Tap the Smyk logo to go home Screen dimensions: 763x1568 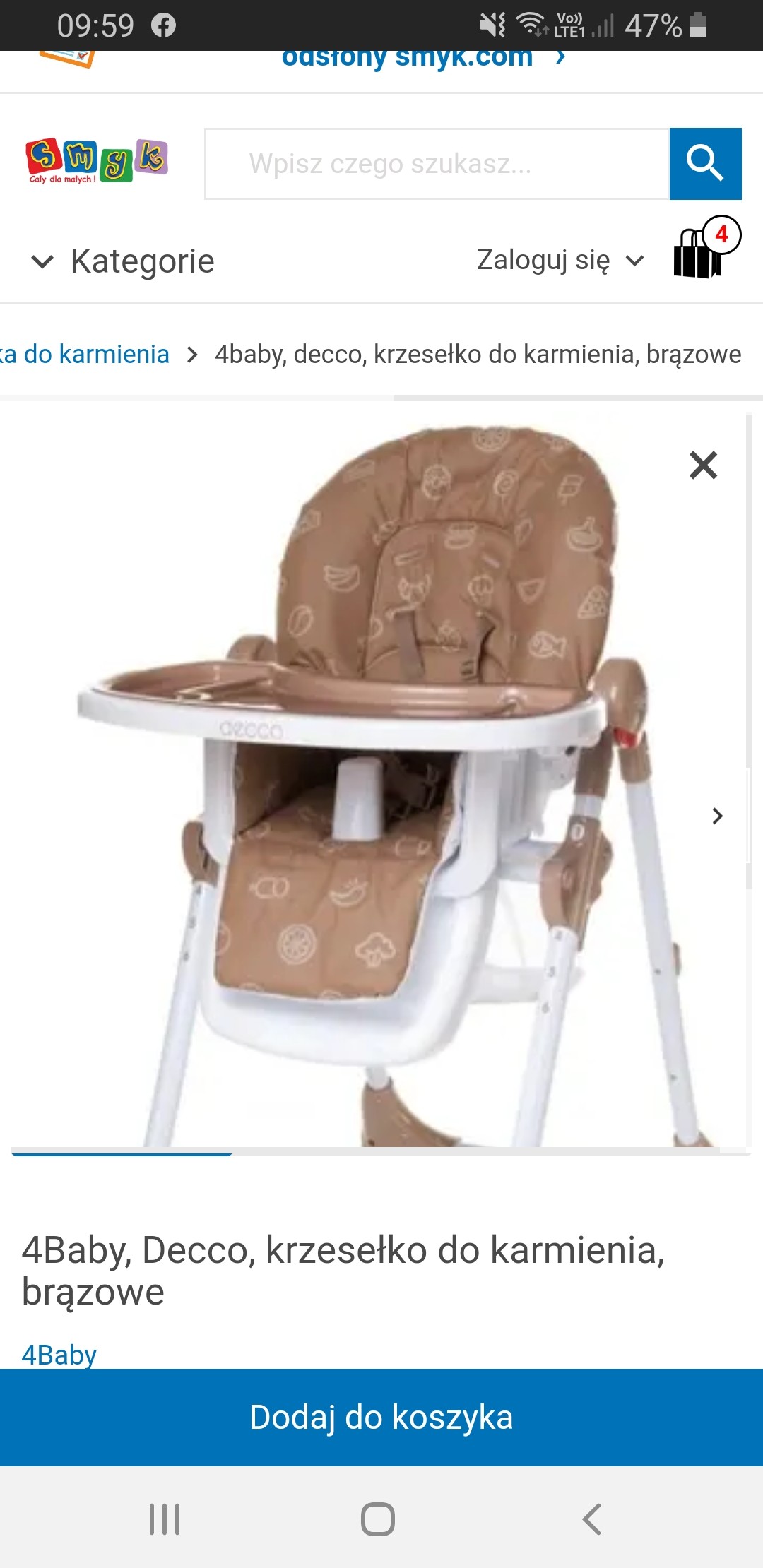click(97, 161)
